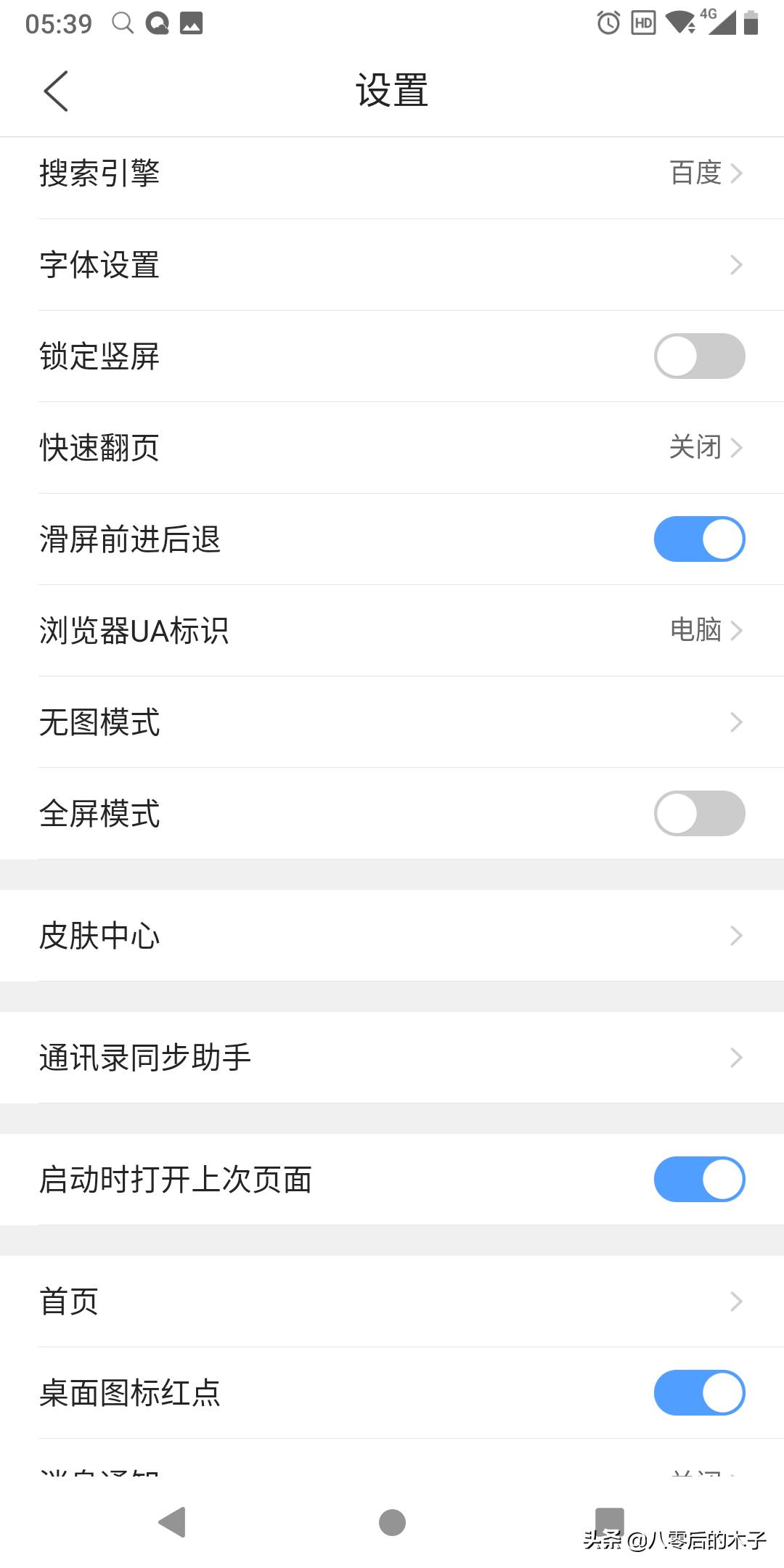Expand the 快速翻页 option showing 关闭
784x1568 pixels.
click(392, 448)
